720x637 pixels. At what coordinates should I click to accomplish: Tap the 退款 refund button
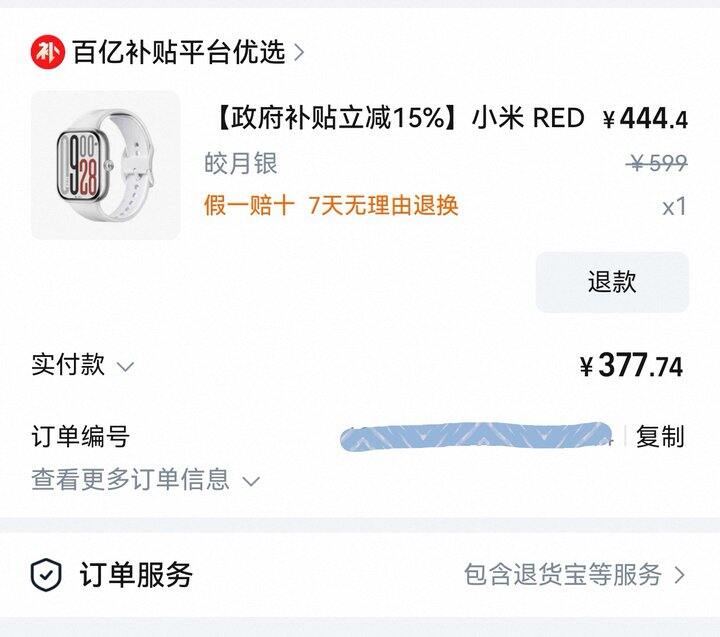coord(612,282)
